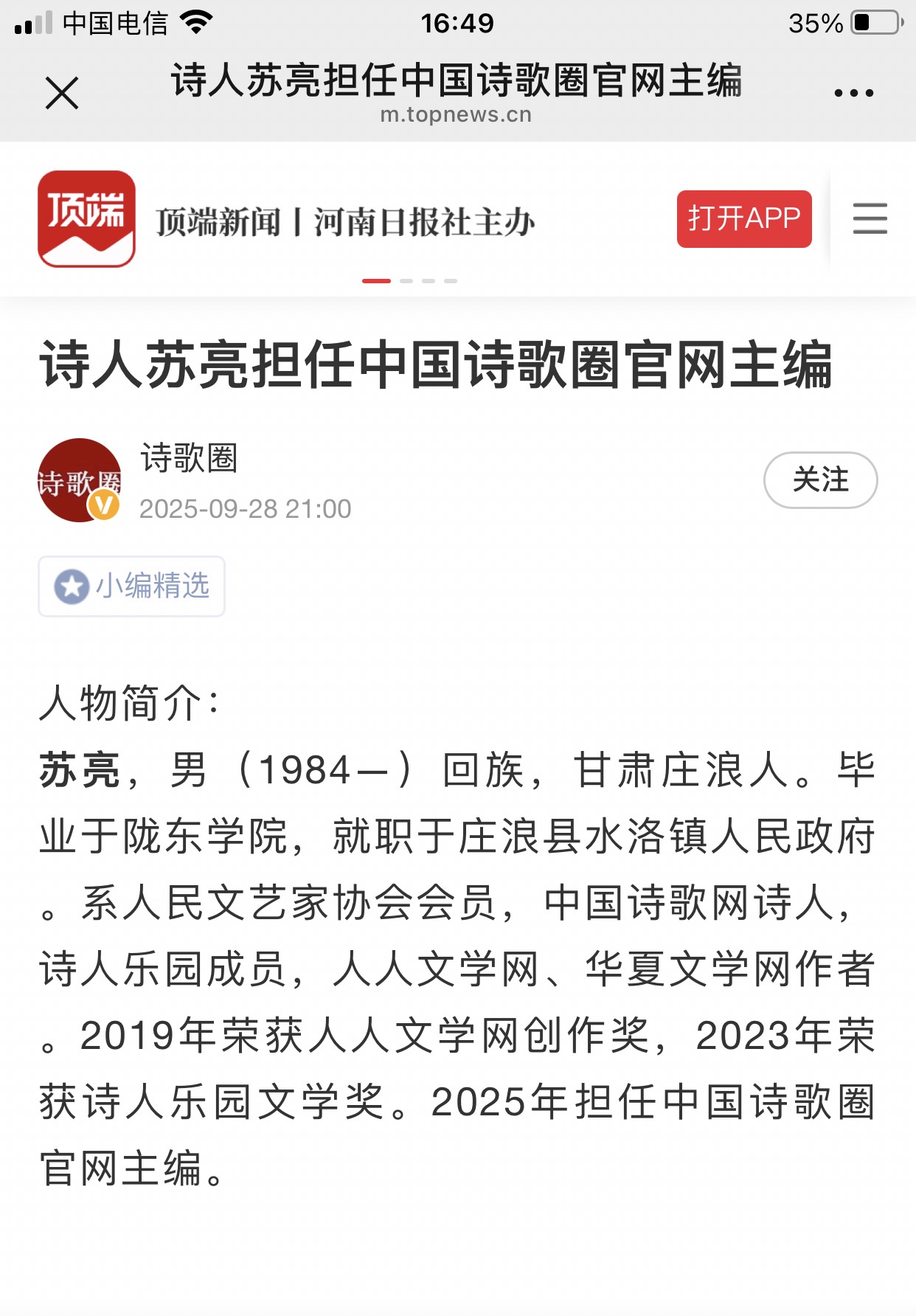Open the hamburger menu
The width and height of the screenshot is (916, 1316).
(870, 219)
